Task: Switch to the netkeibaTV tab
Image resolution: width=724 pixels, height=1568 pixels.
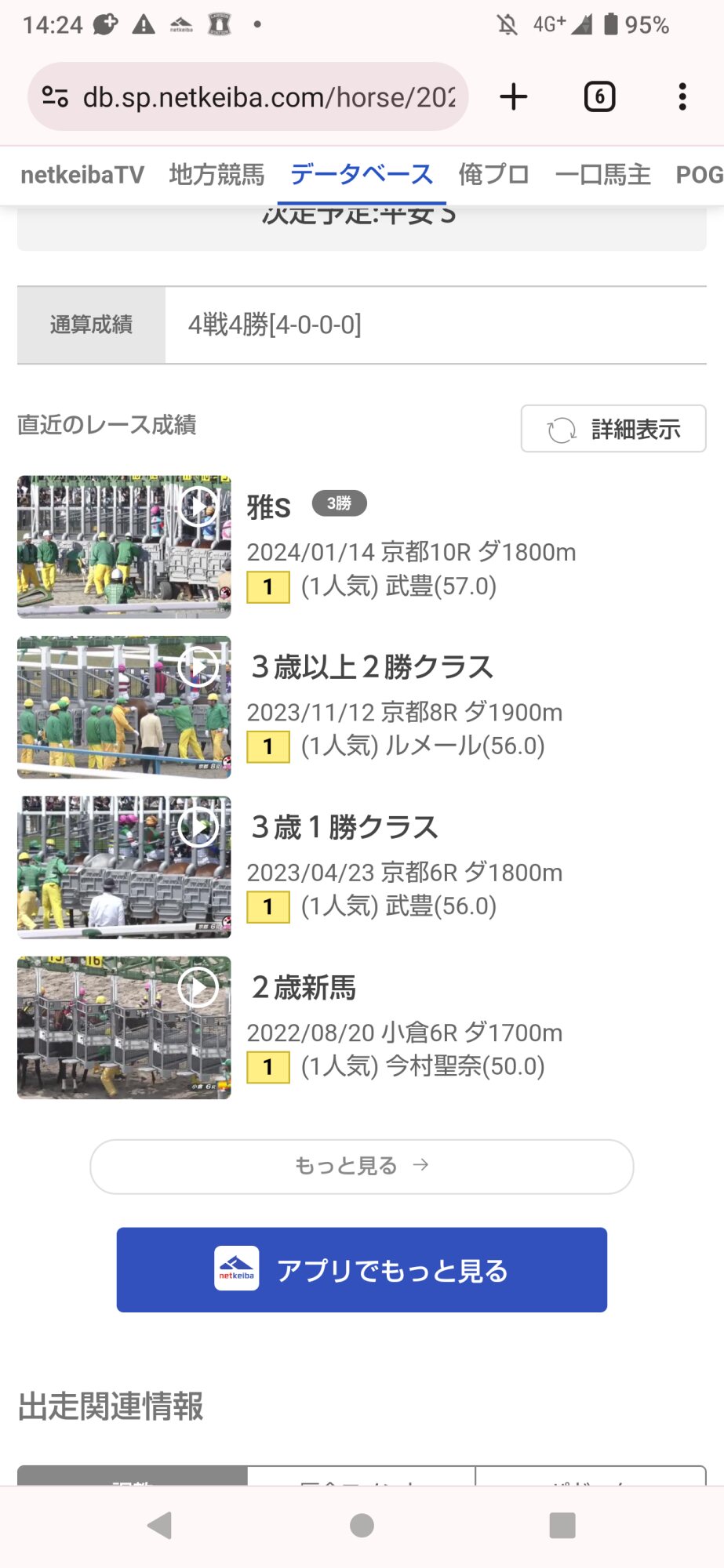Action: (82, 175)
